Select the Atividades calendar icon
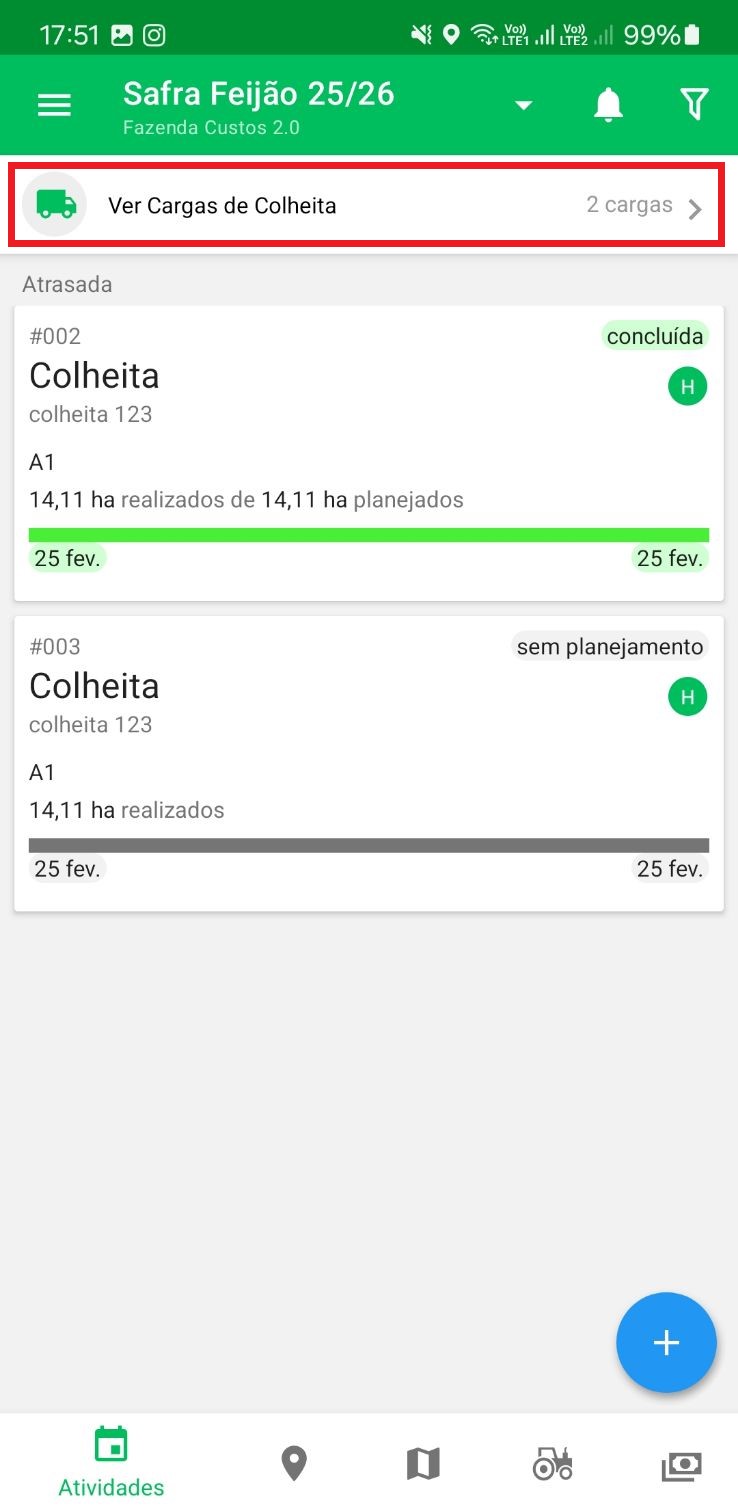Image resolution: width=738 pixels, height=1506 pixels. [x=110, y=1445]
